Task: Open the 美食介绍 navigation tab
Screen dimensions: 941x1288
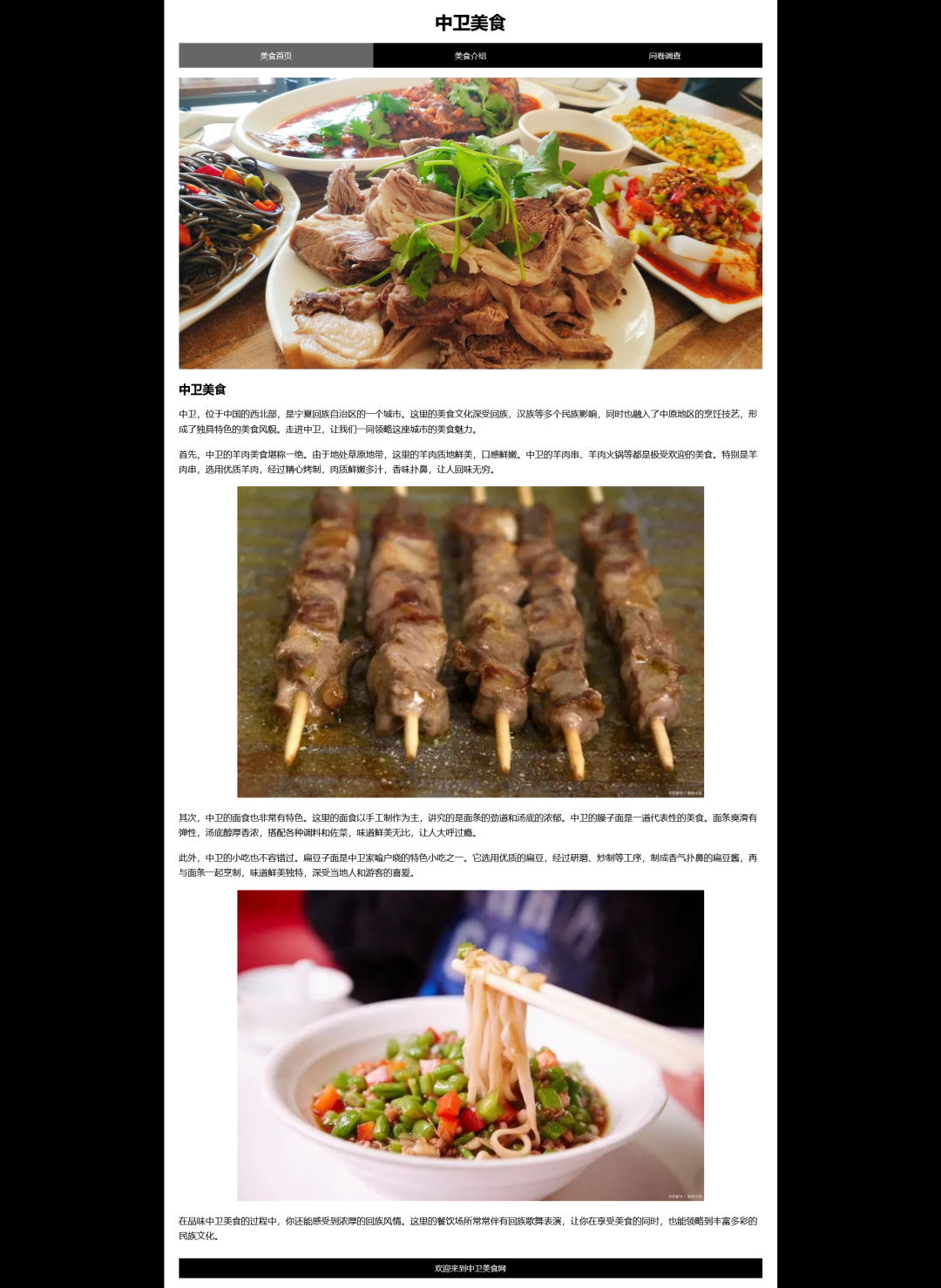Action: [470, 56]
